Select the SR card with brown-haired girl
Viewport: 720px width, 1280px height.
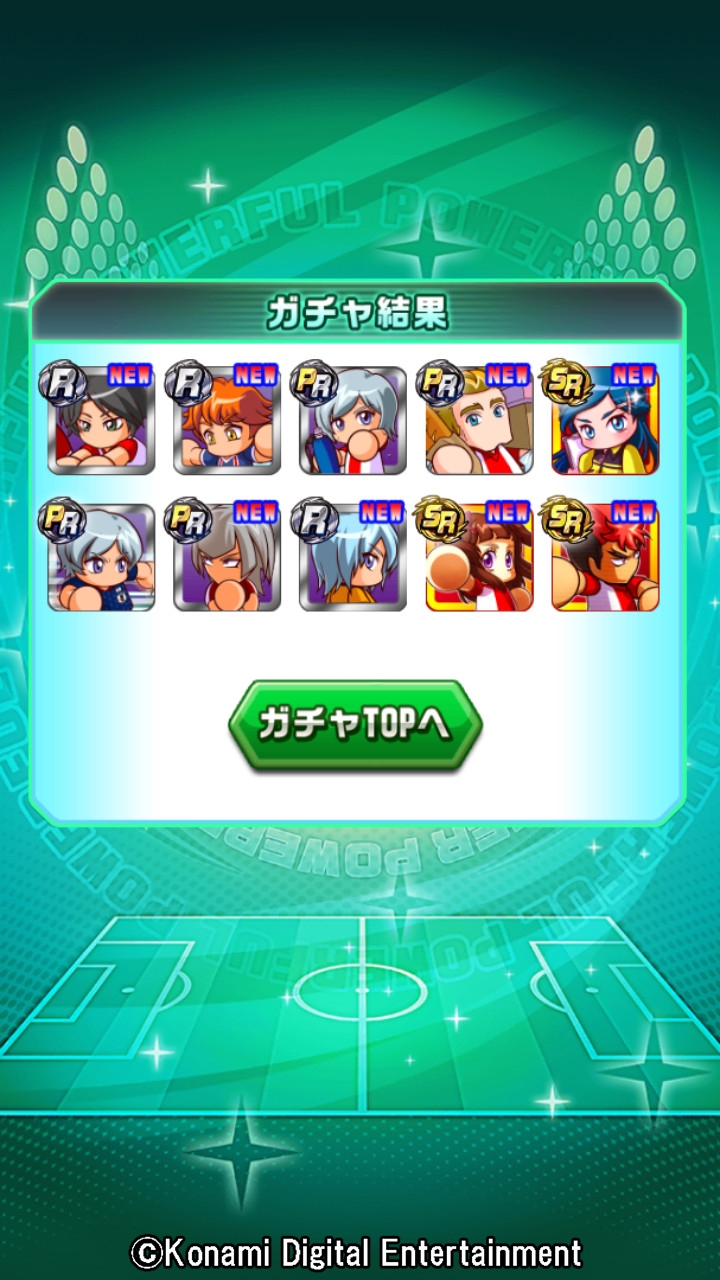[479, 557]
